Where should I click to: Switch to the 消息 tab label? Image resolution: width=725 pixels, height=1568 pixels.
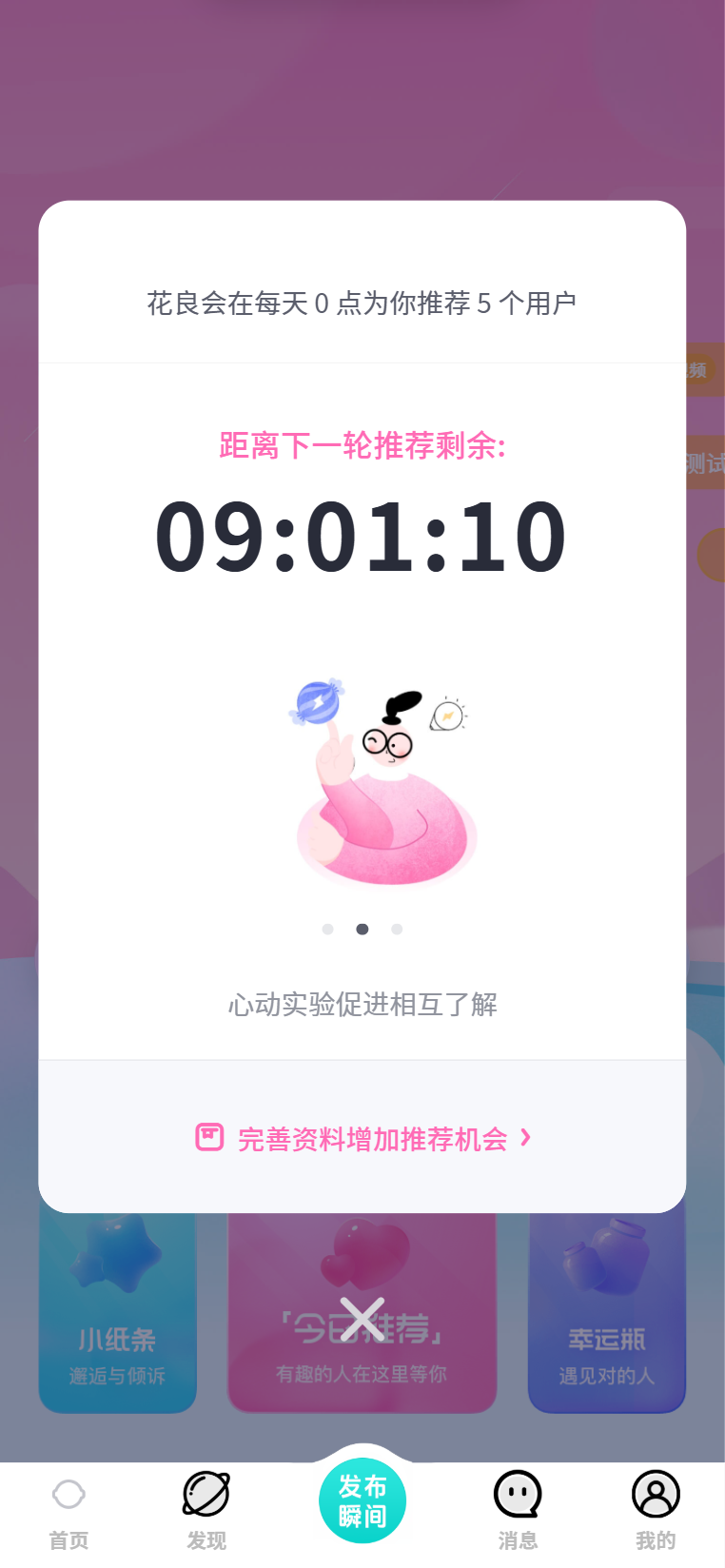[518, 1539]
